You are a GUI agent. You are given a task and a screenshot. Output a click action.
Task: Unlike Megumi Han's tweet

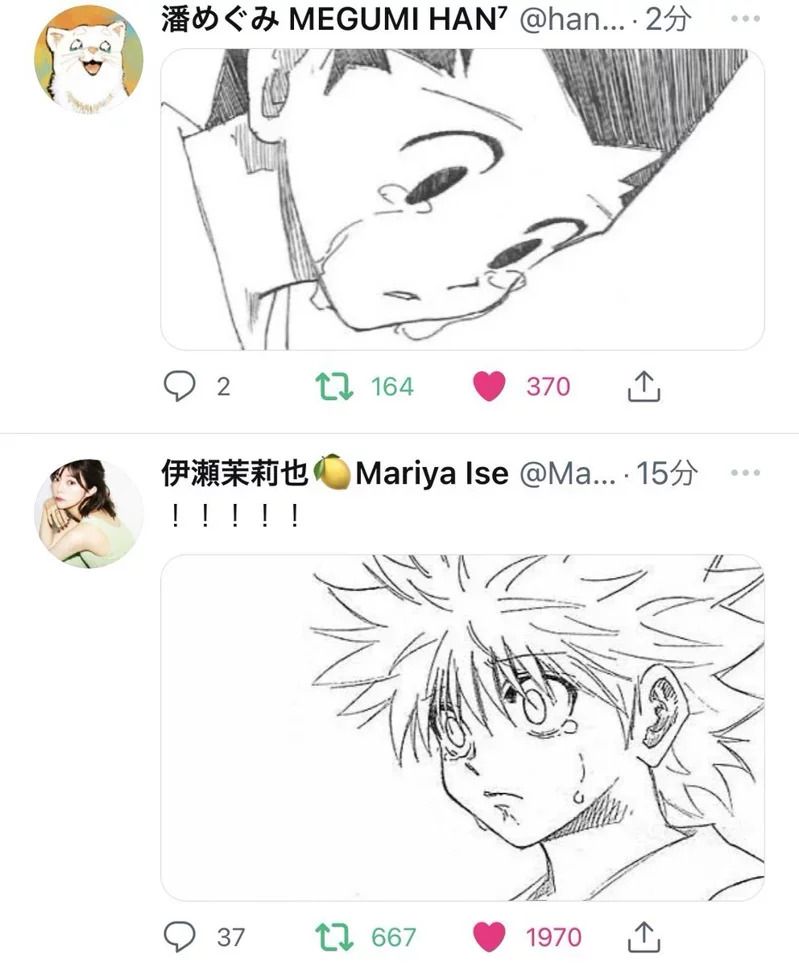[490, 387]
